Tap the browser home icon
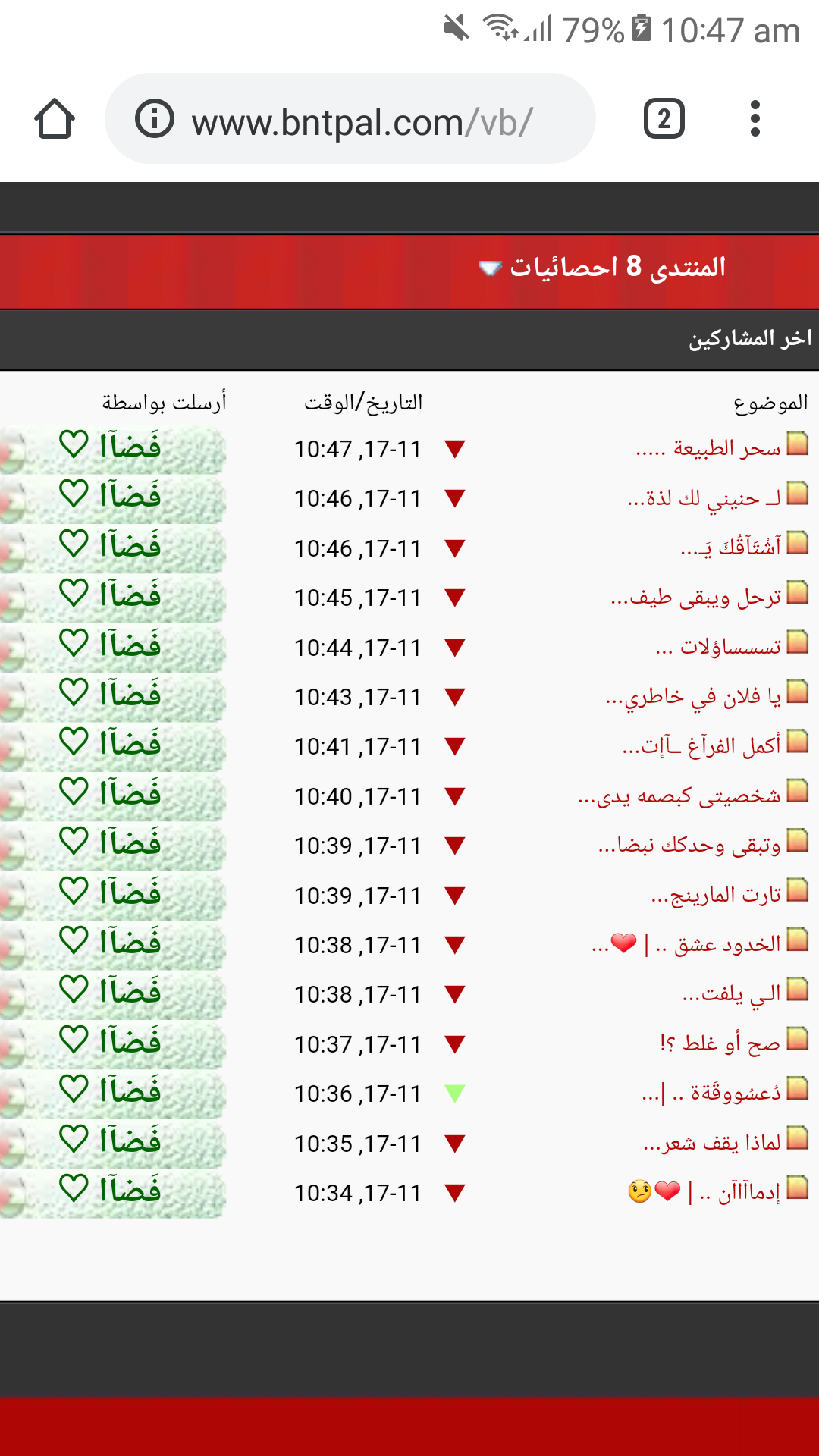Image resolution: width=819 pixels, height=1456 pixels. (x=55, y=119)
